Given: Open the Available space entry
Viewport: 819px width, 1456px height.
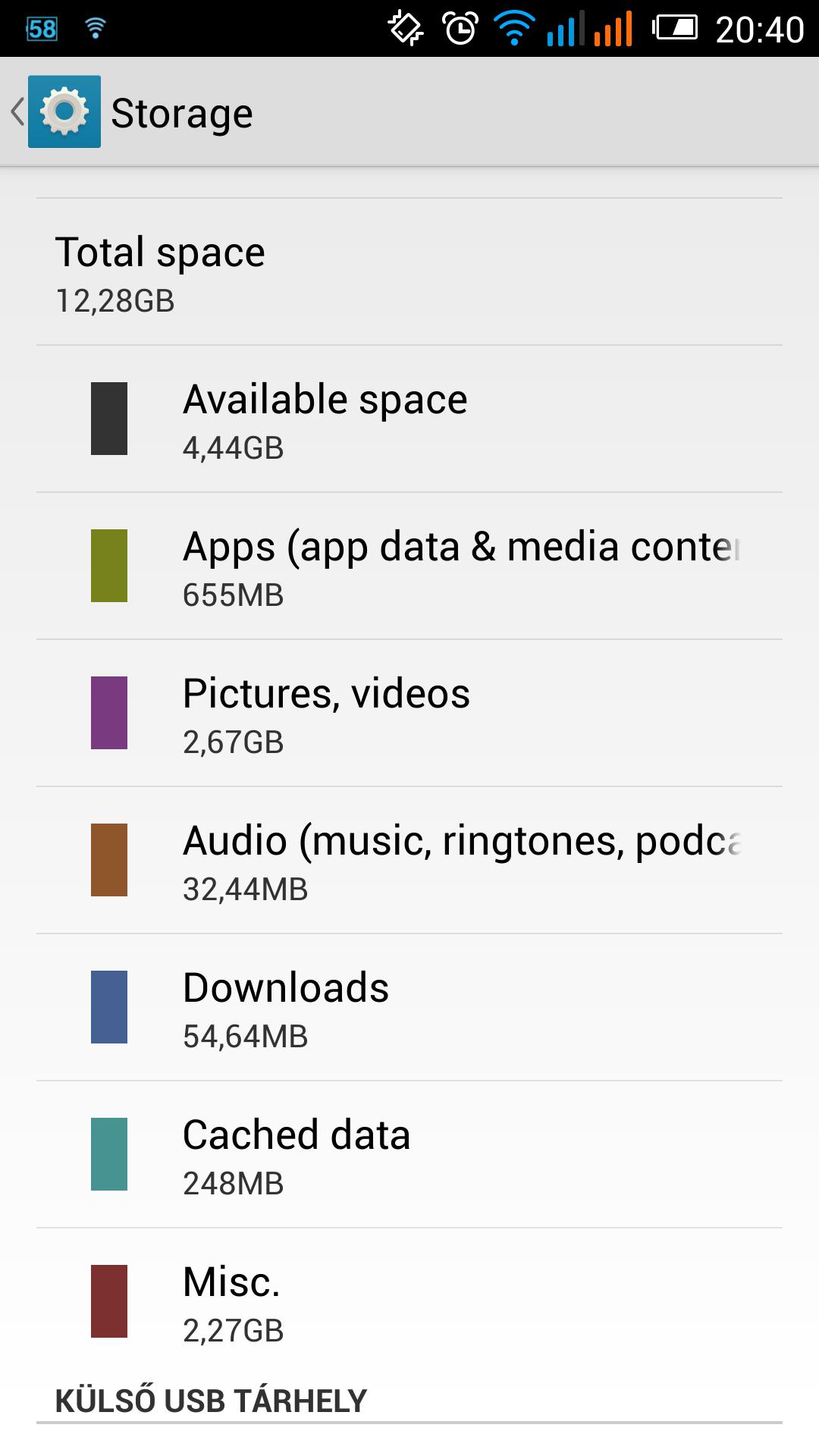Looking at the screenshot, I should click(409, 419).
